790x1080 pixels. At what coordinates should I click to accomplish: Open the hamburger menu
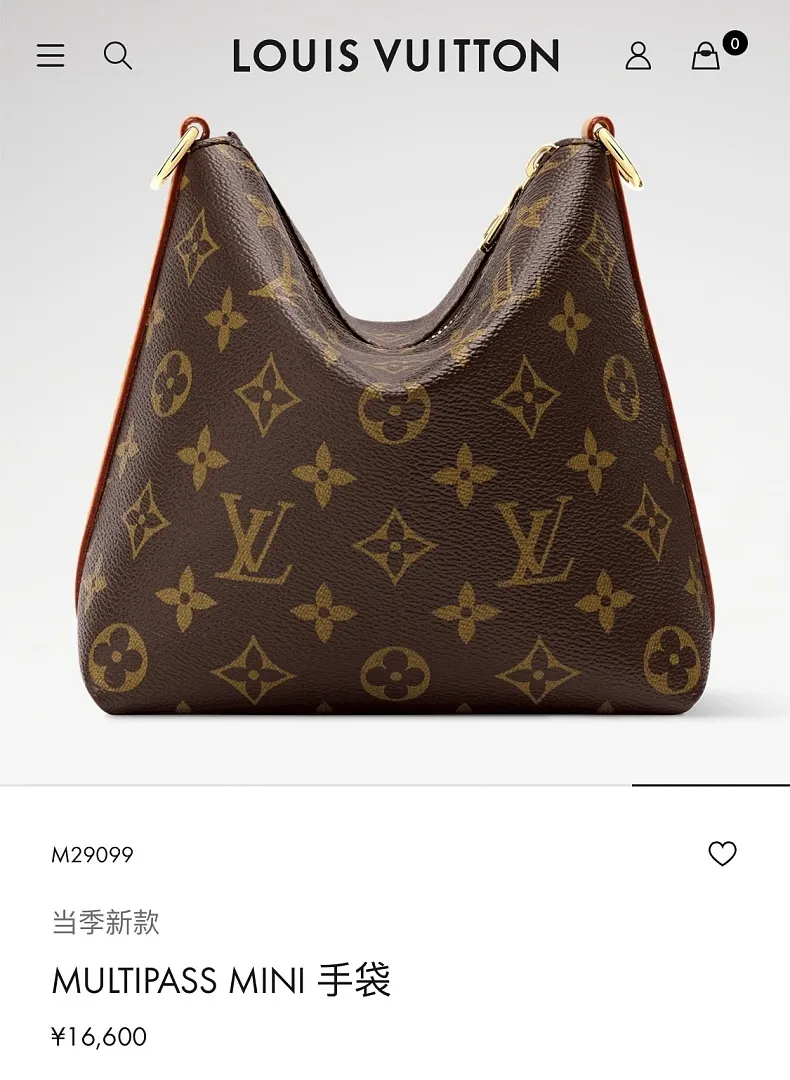point(50,56)
